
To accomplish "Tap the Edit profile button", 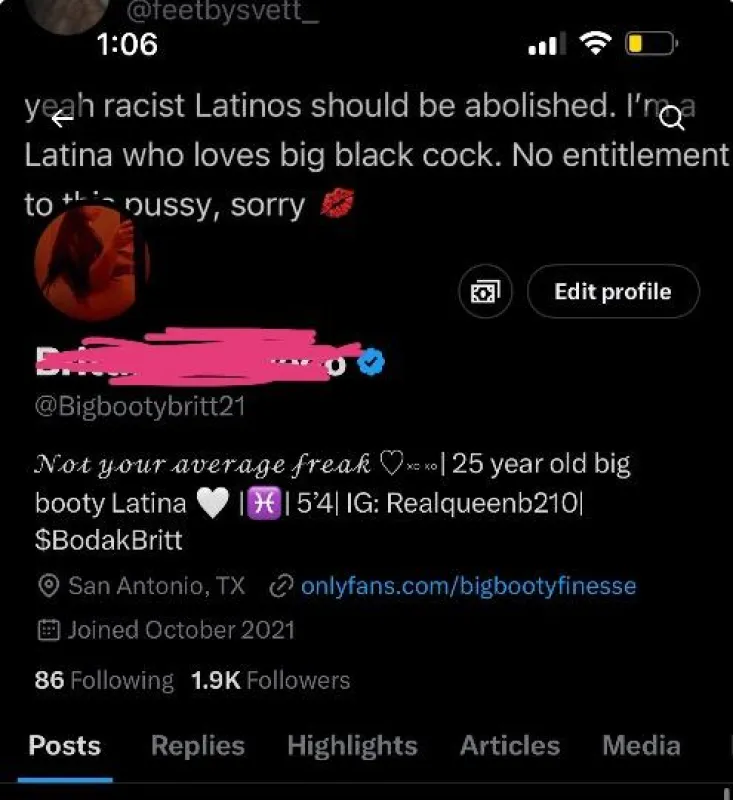I will [613, 291].
